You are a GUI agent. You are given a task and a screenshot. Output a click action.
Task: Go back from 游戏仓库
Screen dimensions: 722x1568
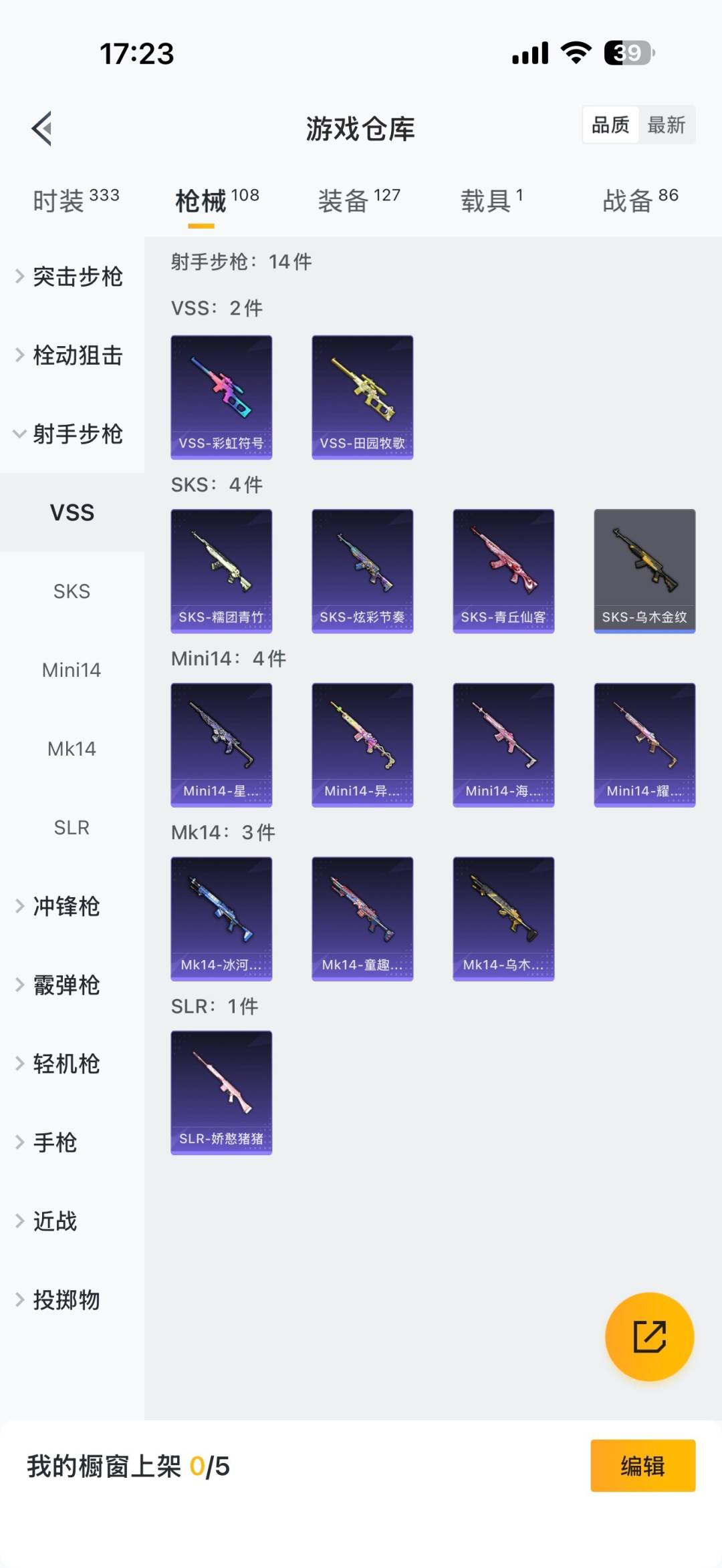coord(42,128)
